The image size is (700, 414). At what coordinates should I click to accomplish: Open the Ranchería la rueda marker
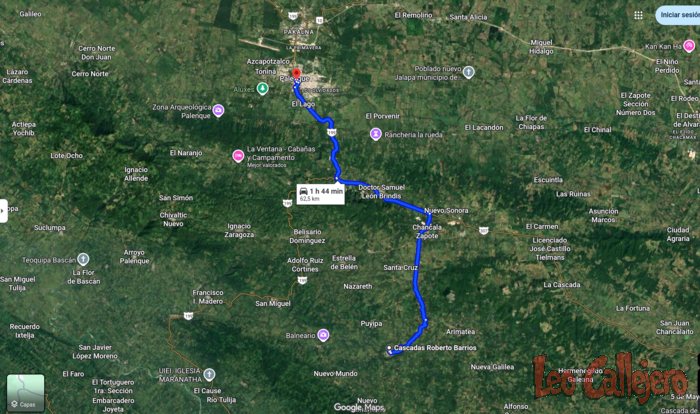pyautogui.click(x=375, y=134)
